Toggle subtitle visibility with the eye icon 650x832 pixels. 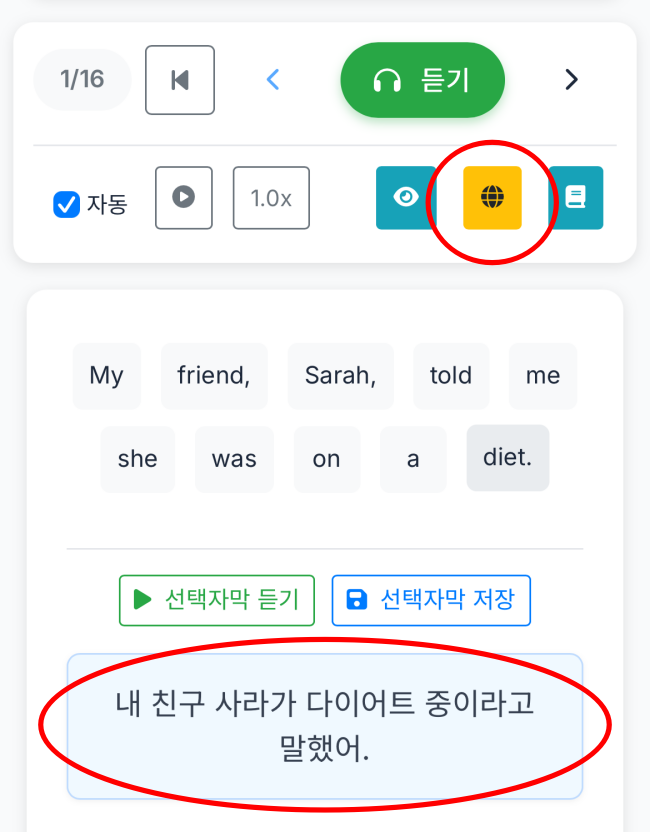click(x=405, y=198)
